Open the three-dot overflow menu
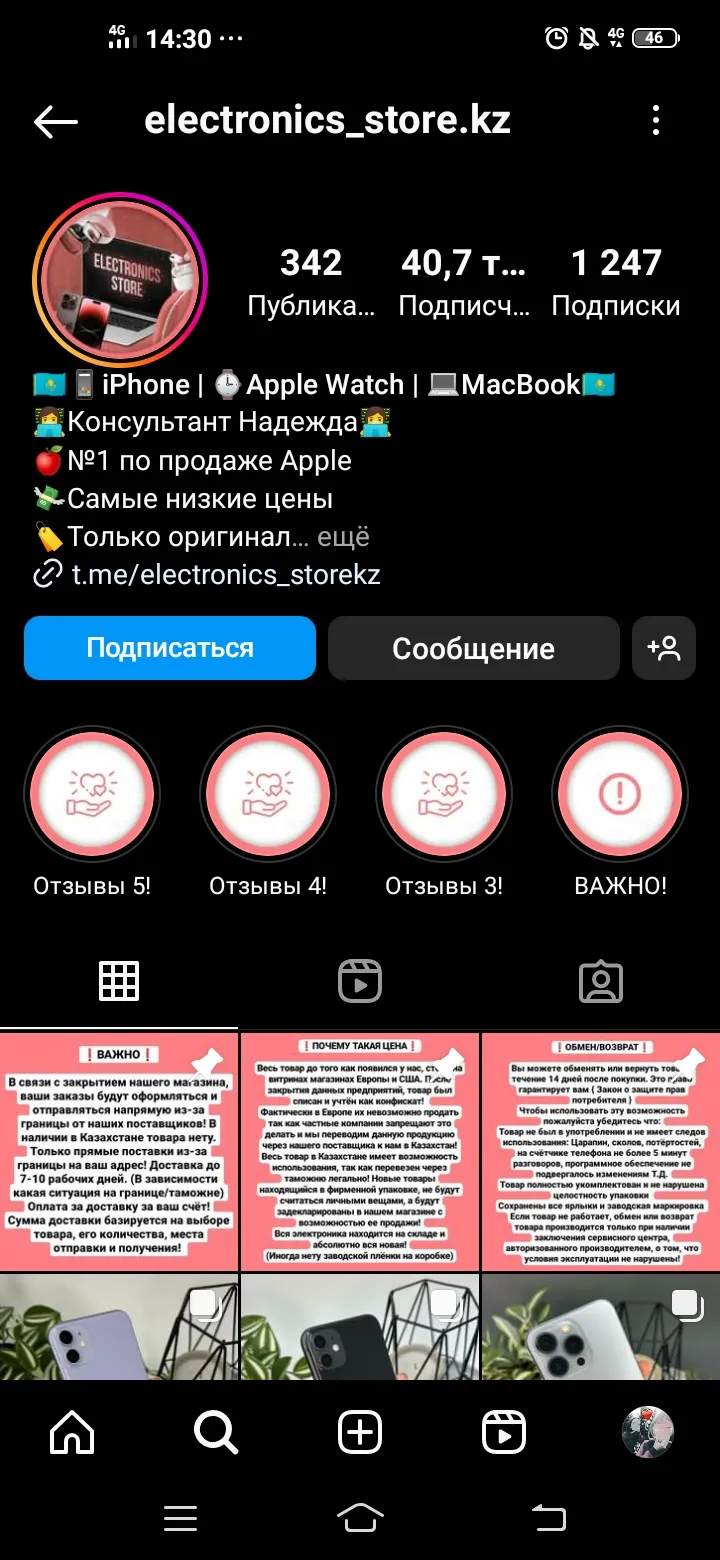720x1560 pixels. tap(656, 121)
